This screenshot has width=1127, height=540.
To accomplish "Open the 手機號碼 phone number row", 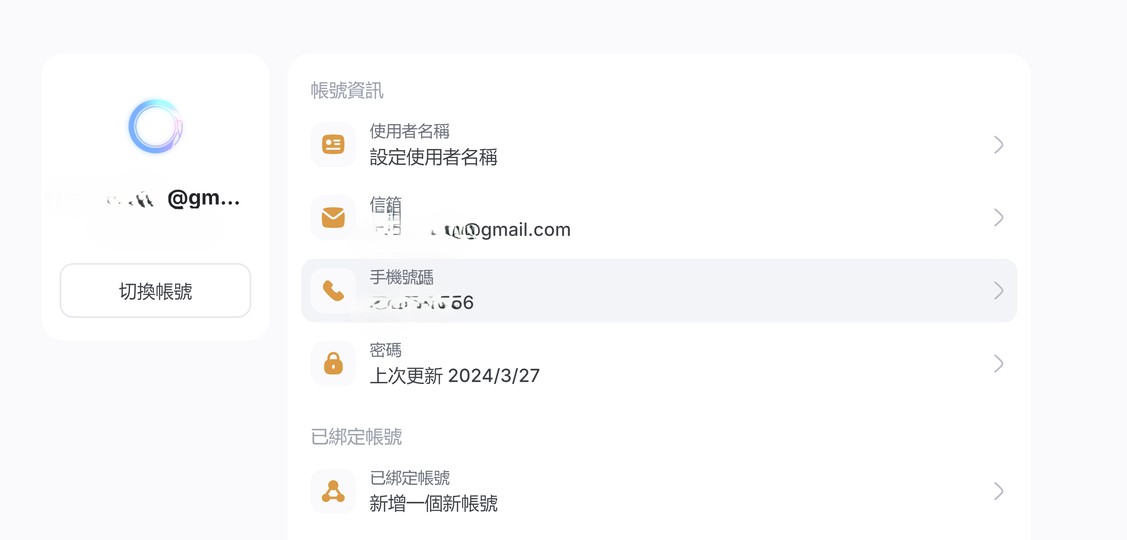I will 658,291.
